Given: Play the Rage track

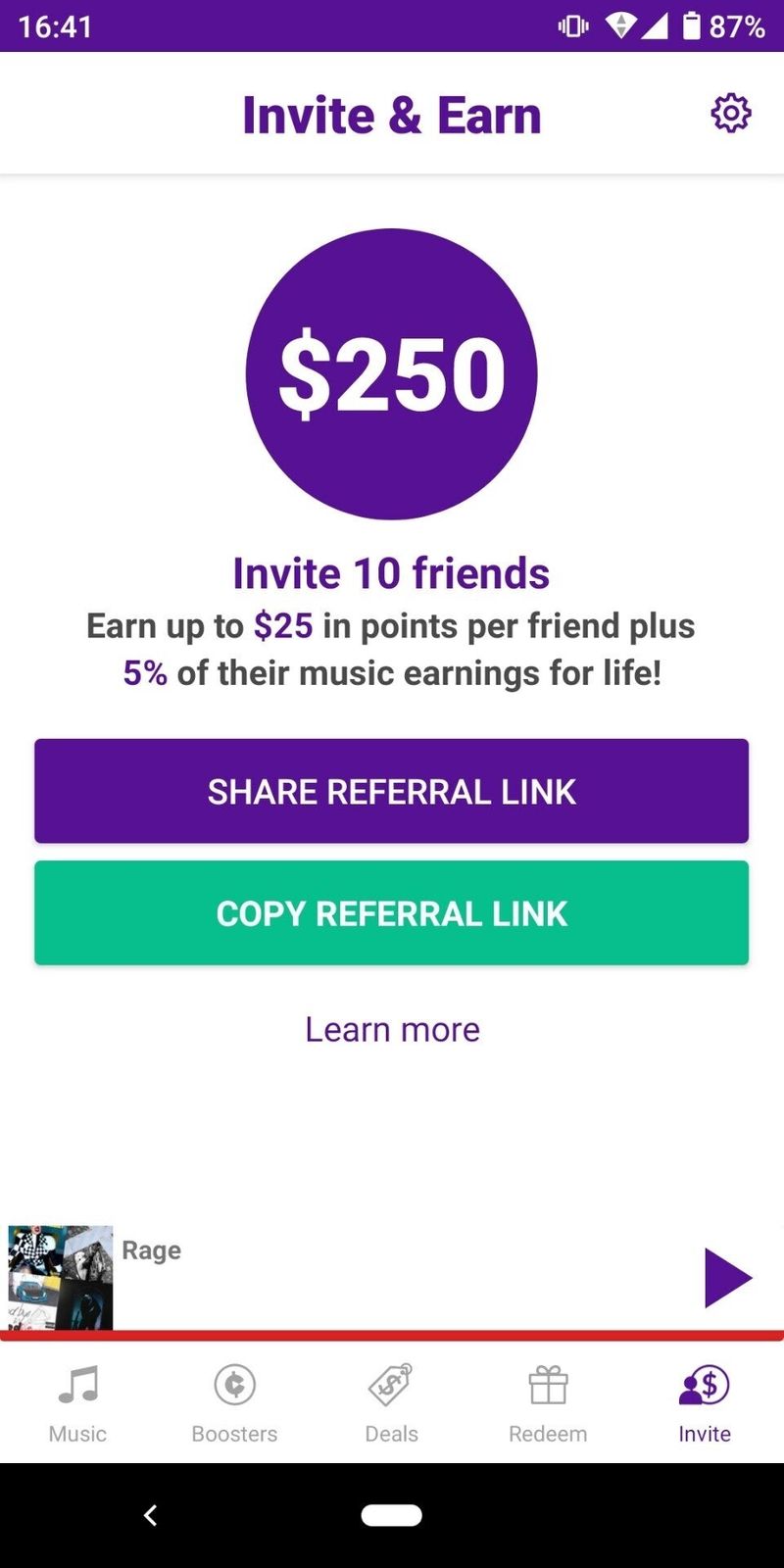Looking at the screenshot, I should coord(727,1278).
